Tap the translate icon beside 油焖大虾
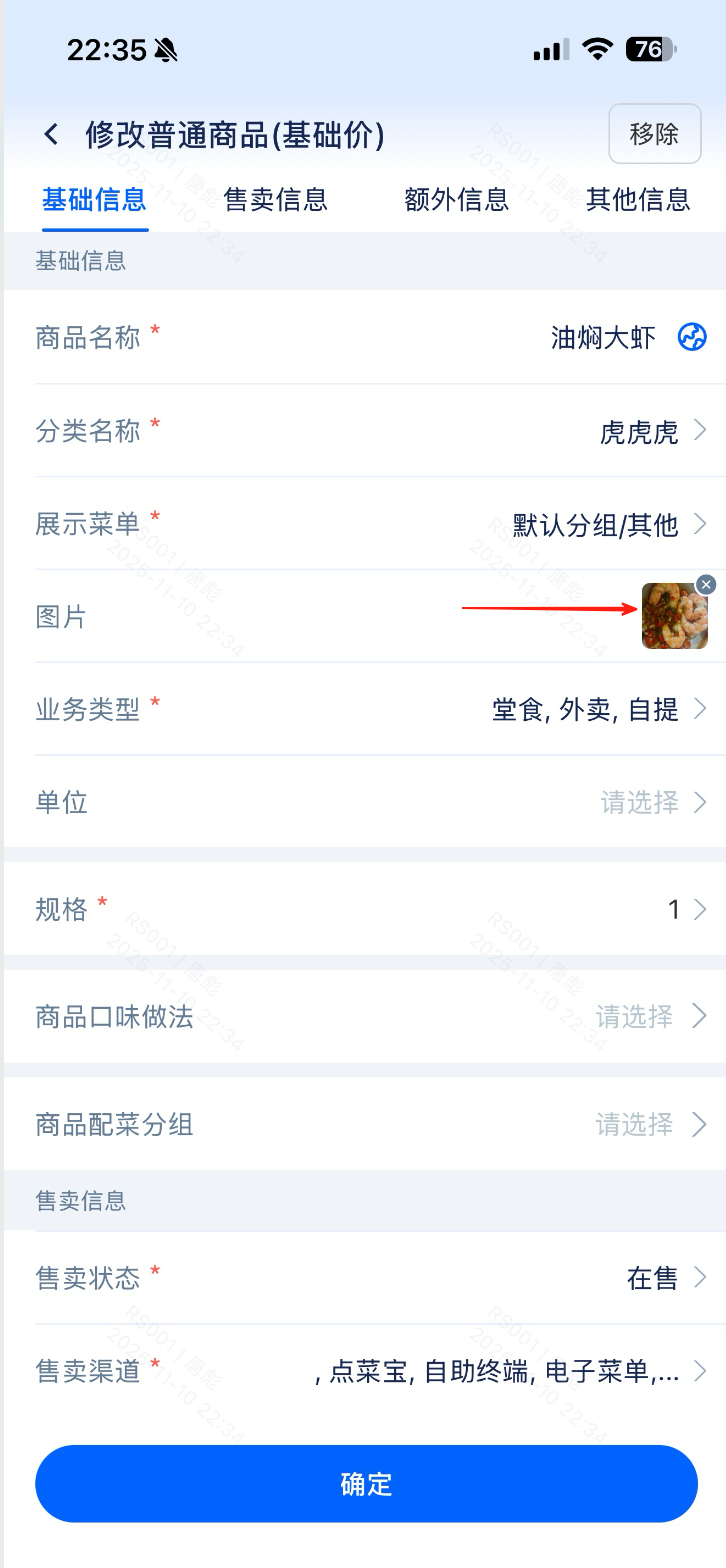 point(692,337)
